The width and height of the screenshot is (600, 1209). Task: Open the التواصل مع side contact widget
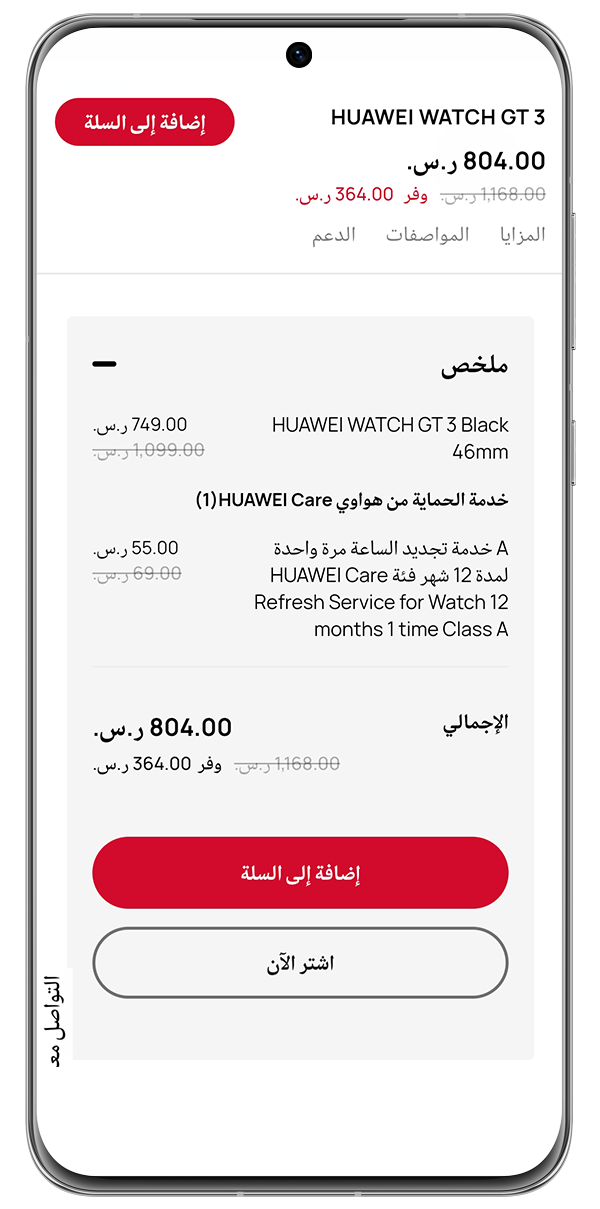coord(56,1018)
